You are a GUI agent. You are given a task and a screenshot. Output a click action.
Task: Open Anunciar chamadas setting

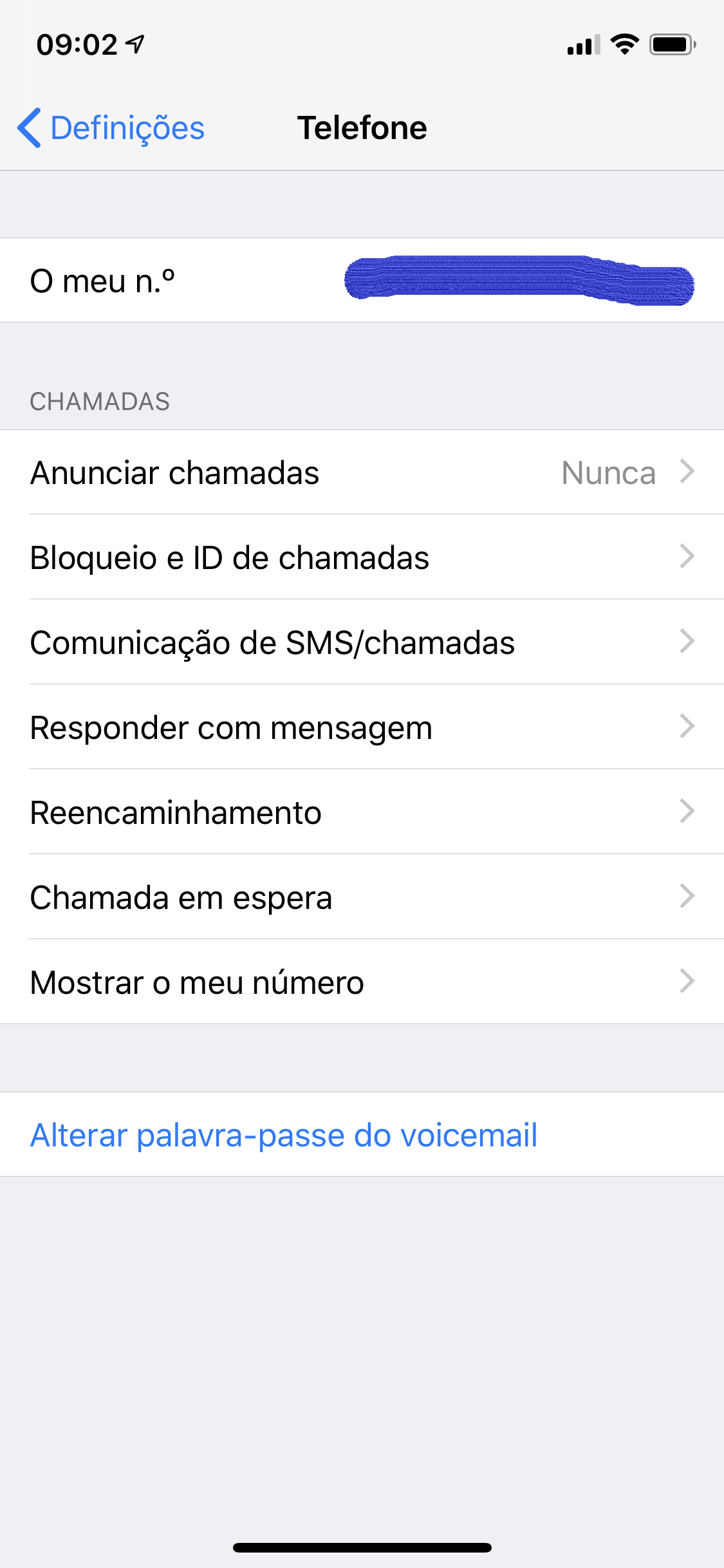pyautogui.click(x=362, y=472)
